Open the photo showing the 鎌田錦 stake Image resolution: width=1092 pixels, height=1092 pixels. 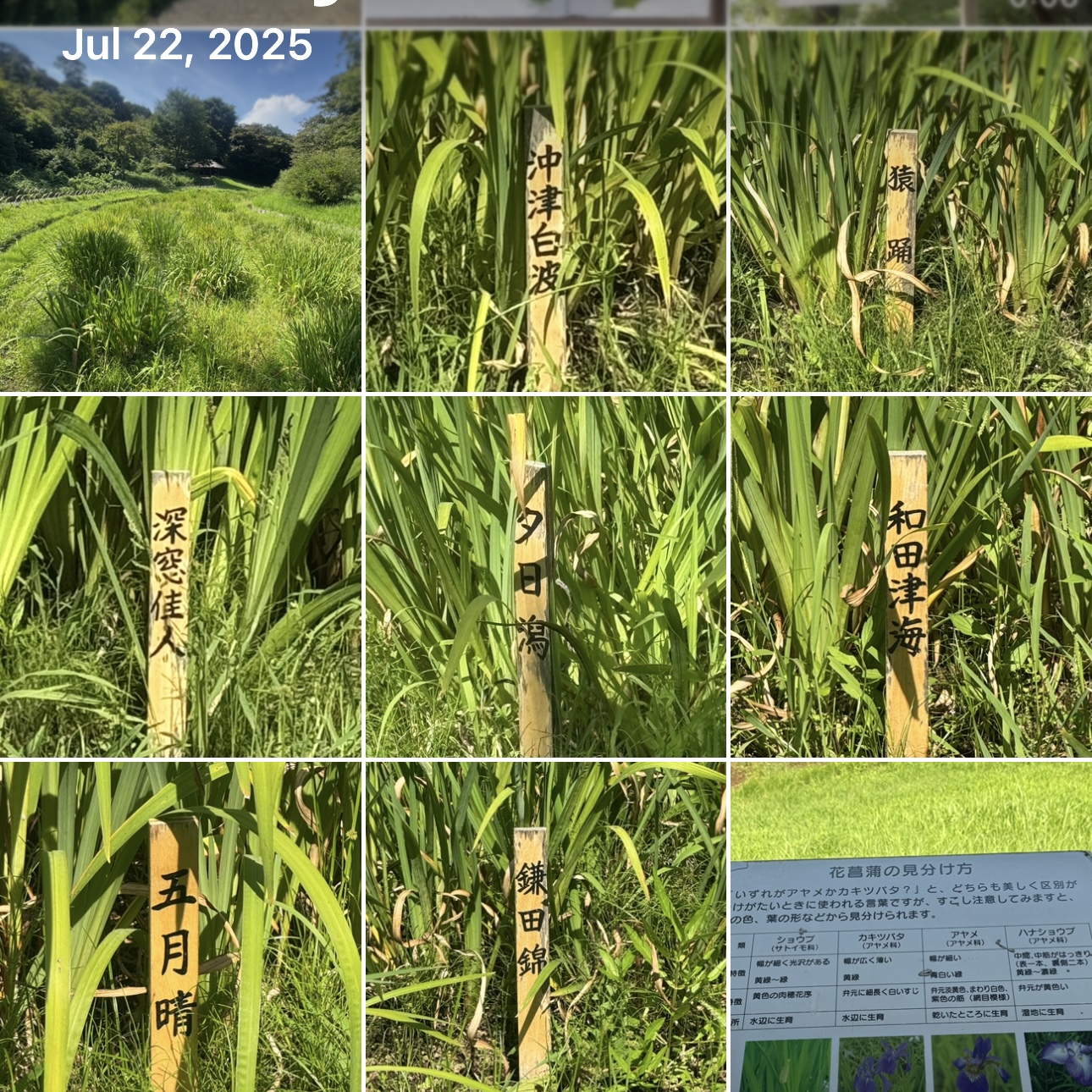[545, 927]
